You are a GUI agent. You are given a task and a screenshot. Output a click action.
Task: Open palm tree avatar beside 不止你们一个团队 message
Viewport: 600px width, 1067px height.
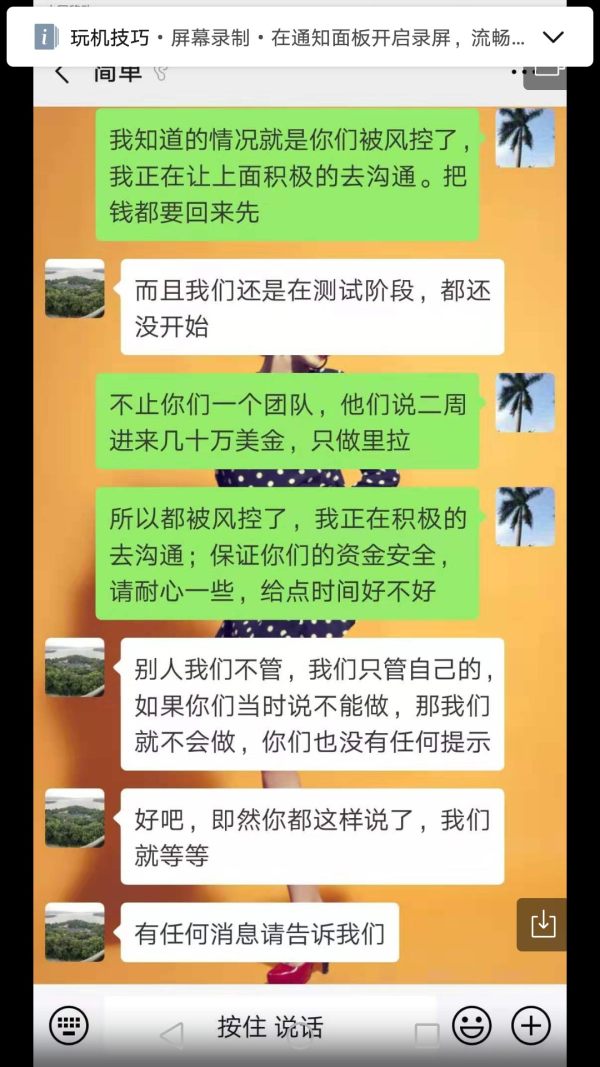pos(525,403)
